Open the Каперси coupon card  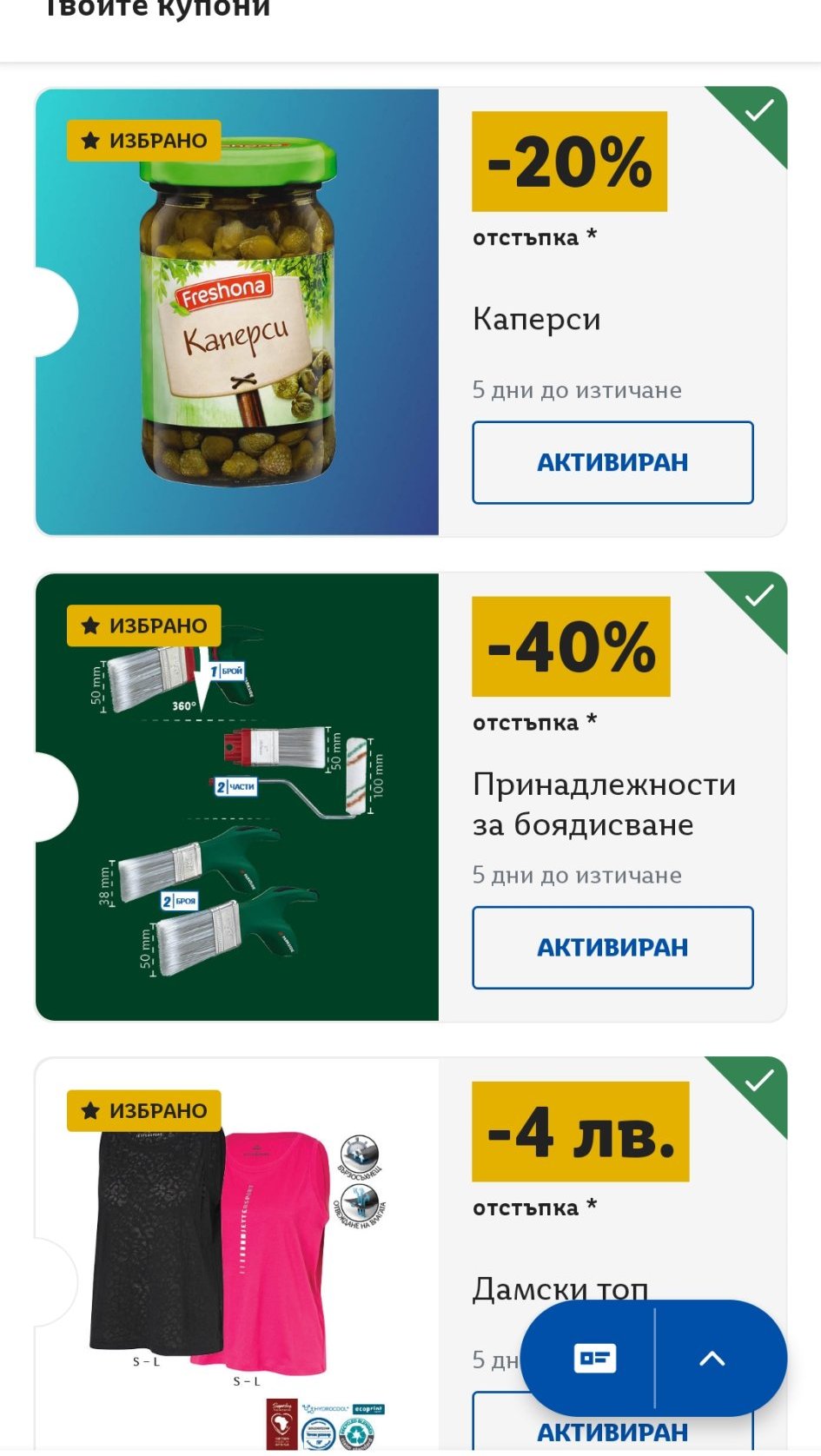(236, 311)
